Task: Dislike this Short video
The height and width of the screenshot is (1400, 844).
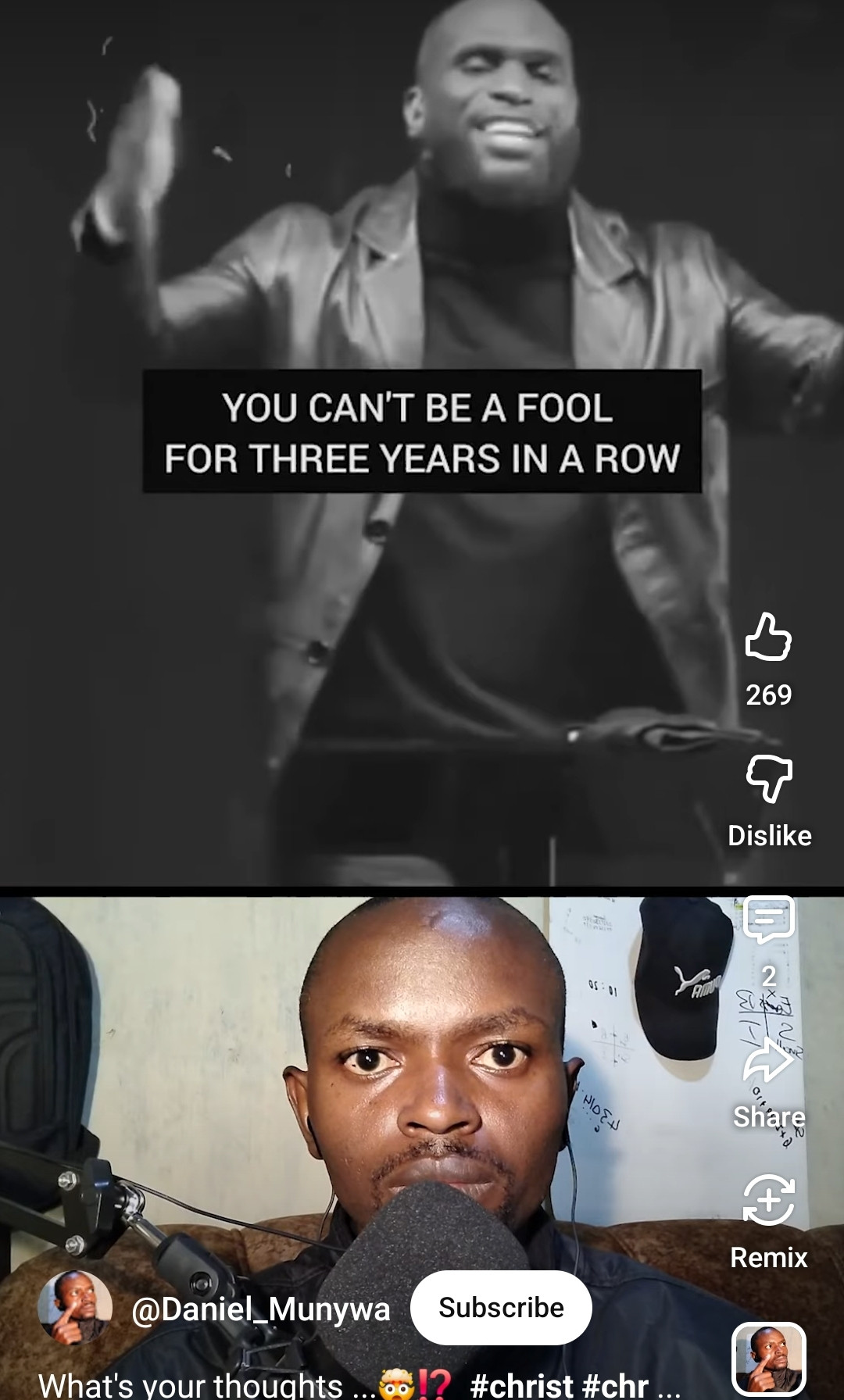Action: click(769, 780)
